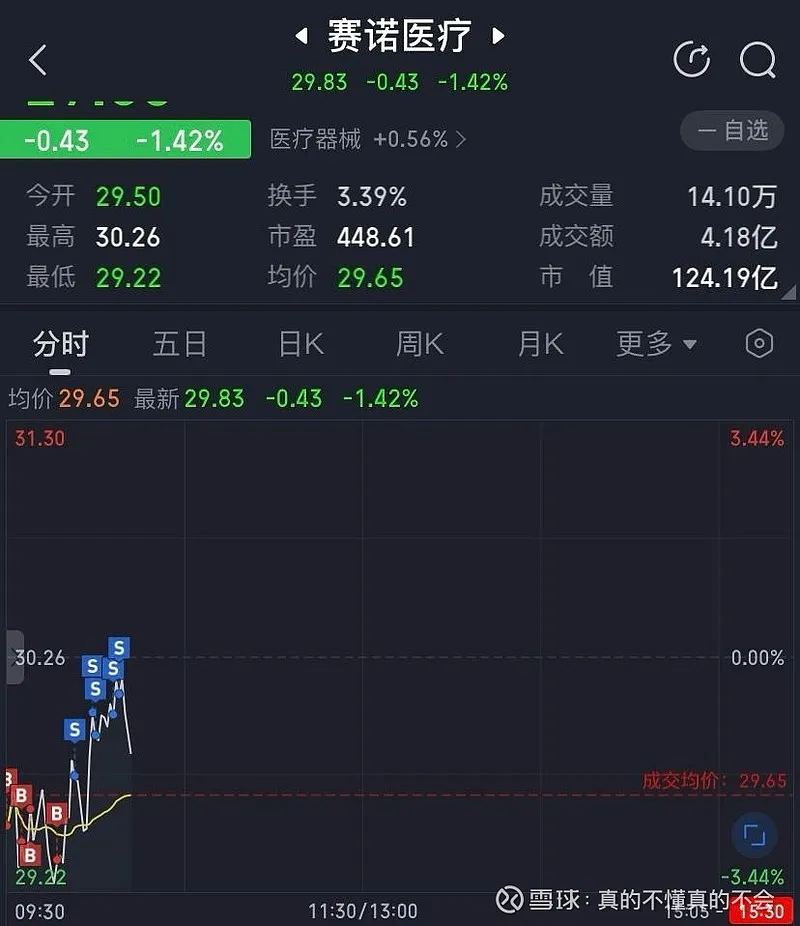Select the 分时 chart tab

tap(61, 345)
